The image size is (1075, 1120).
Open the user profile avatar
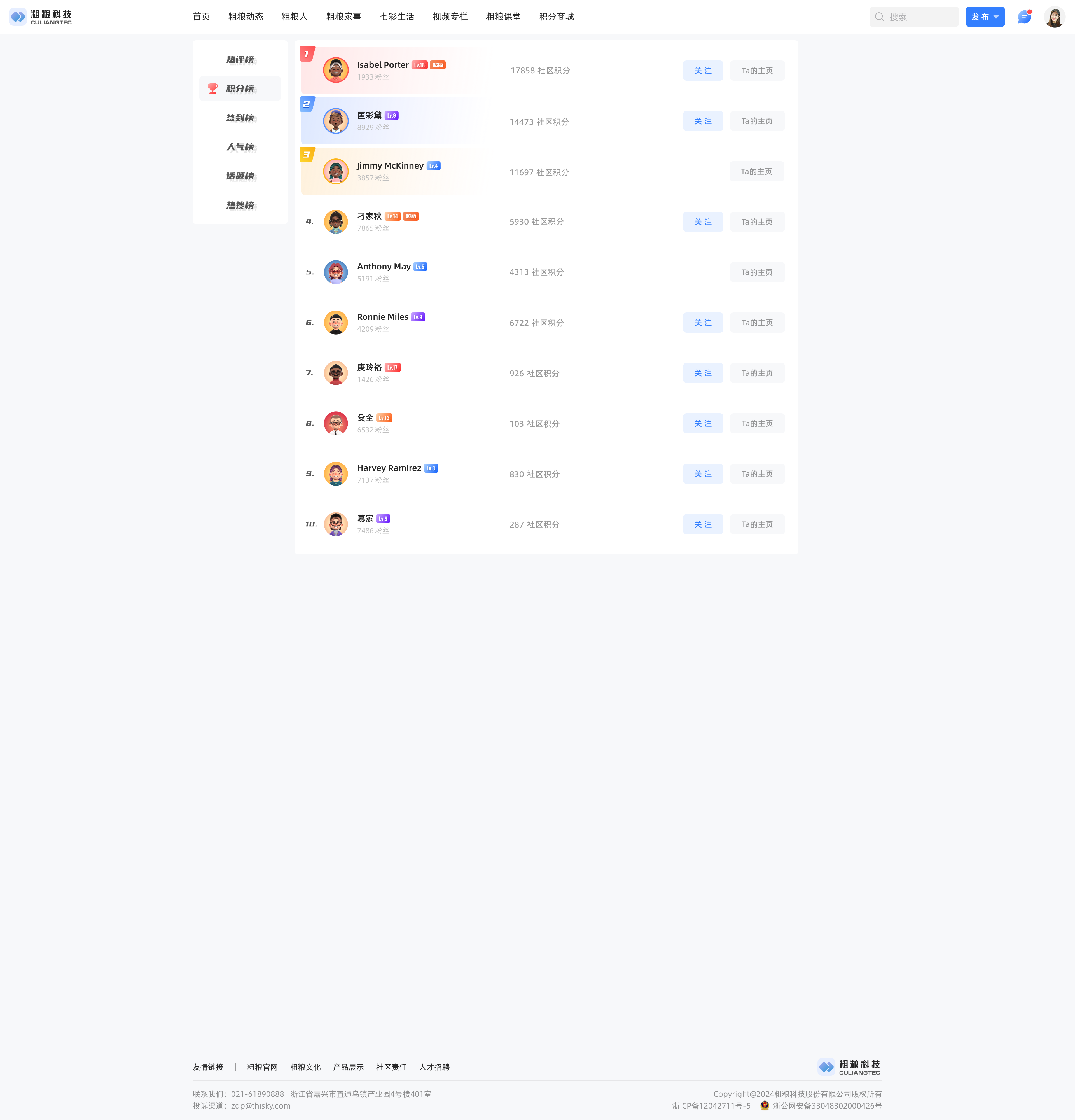(x=1054, y=17)
